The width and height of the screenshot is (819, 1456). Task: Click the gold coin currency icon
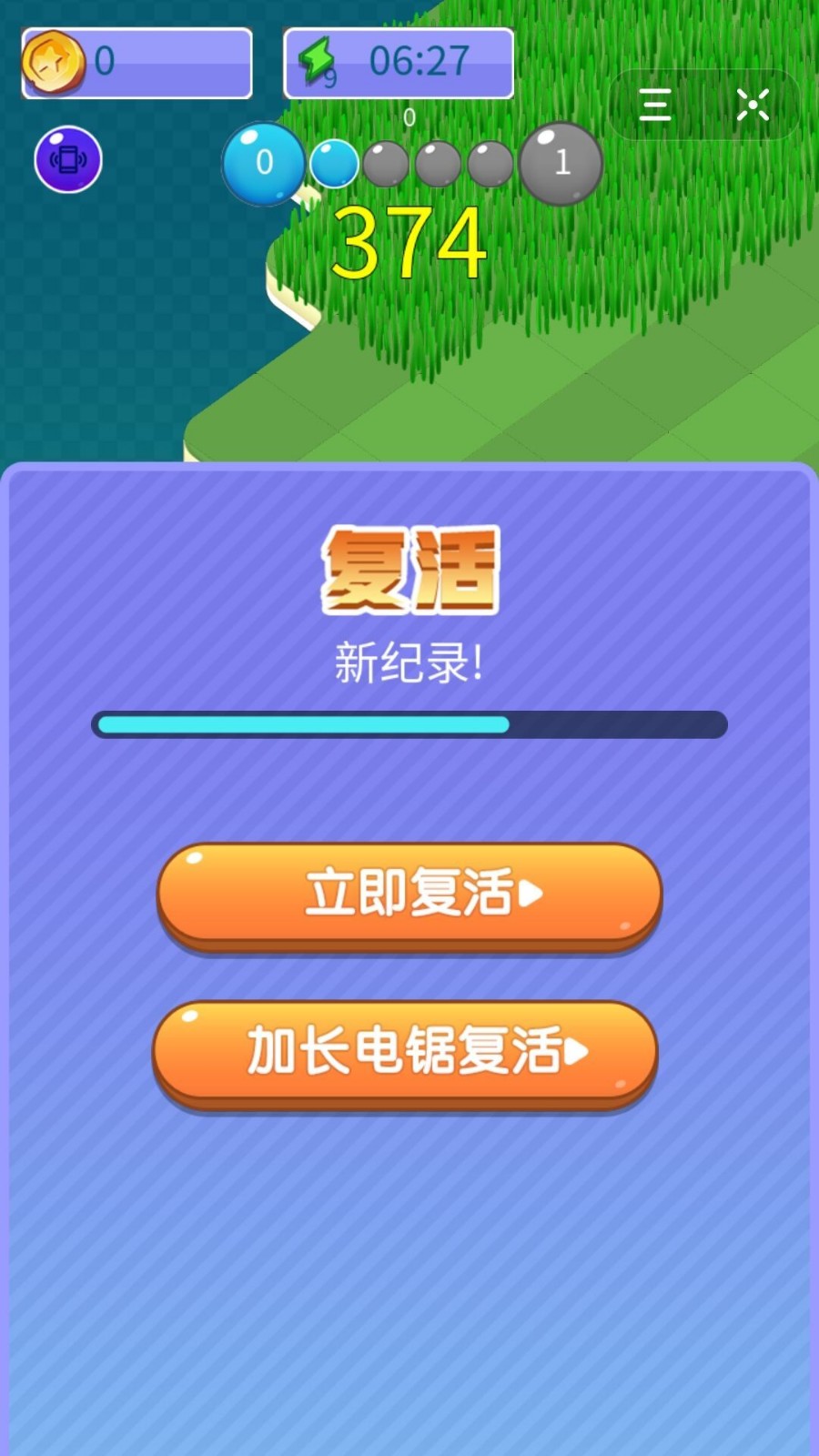tap(55, 62)
